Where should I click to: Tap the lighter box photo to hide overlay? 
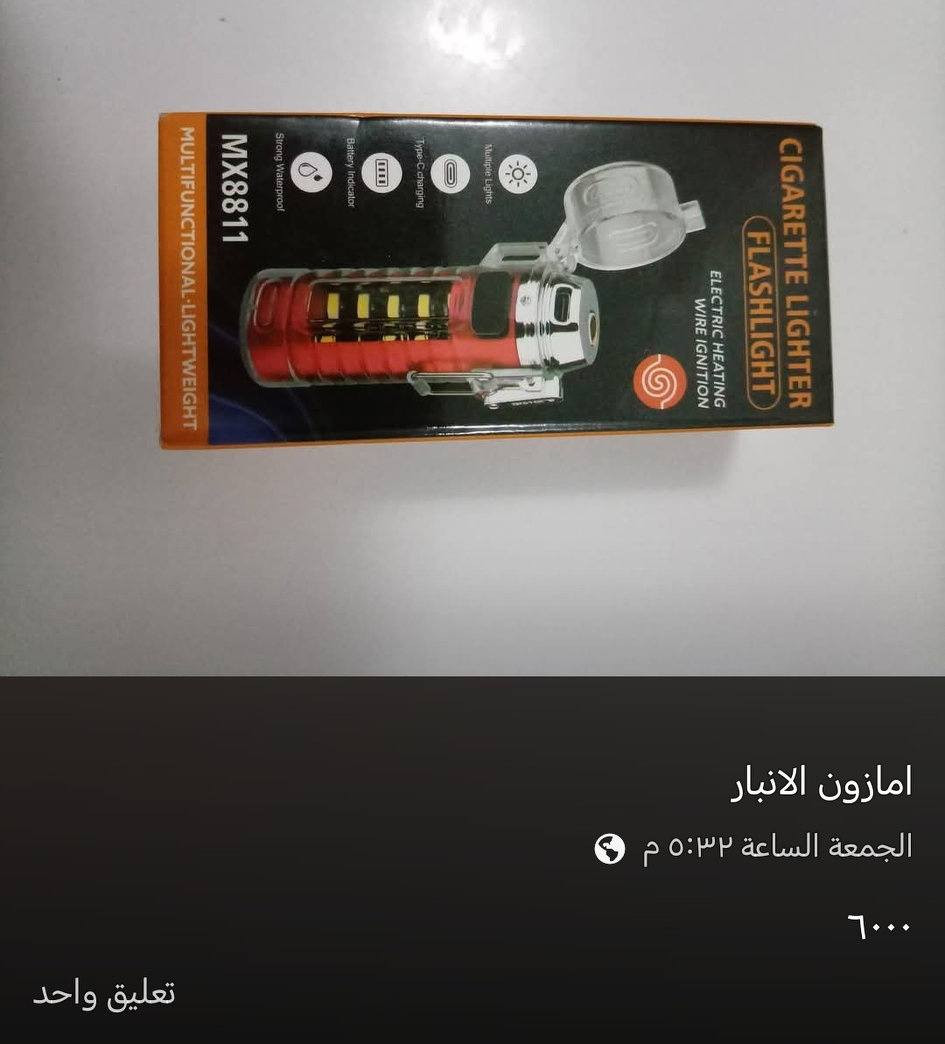pyautogui.click(x=495, y=280)
